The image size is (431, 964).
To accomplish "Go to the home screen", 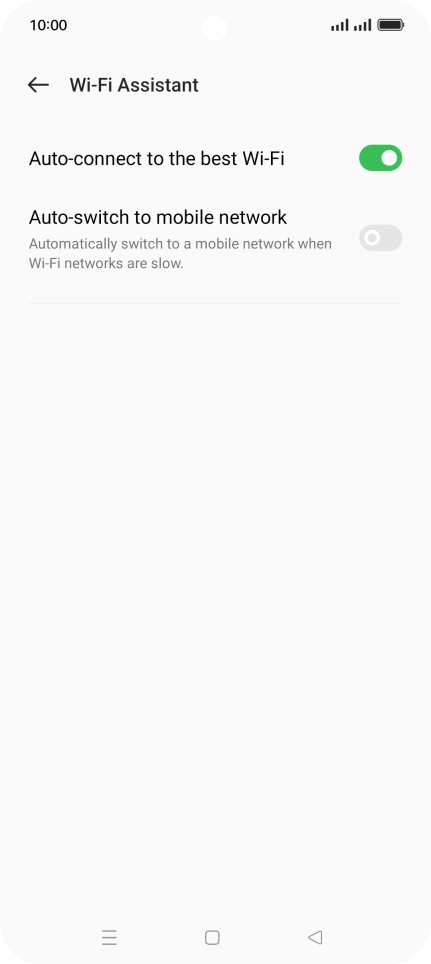I will point(212,938).
